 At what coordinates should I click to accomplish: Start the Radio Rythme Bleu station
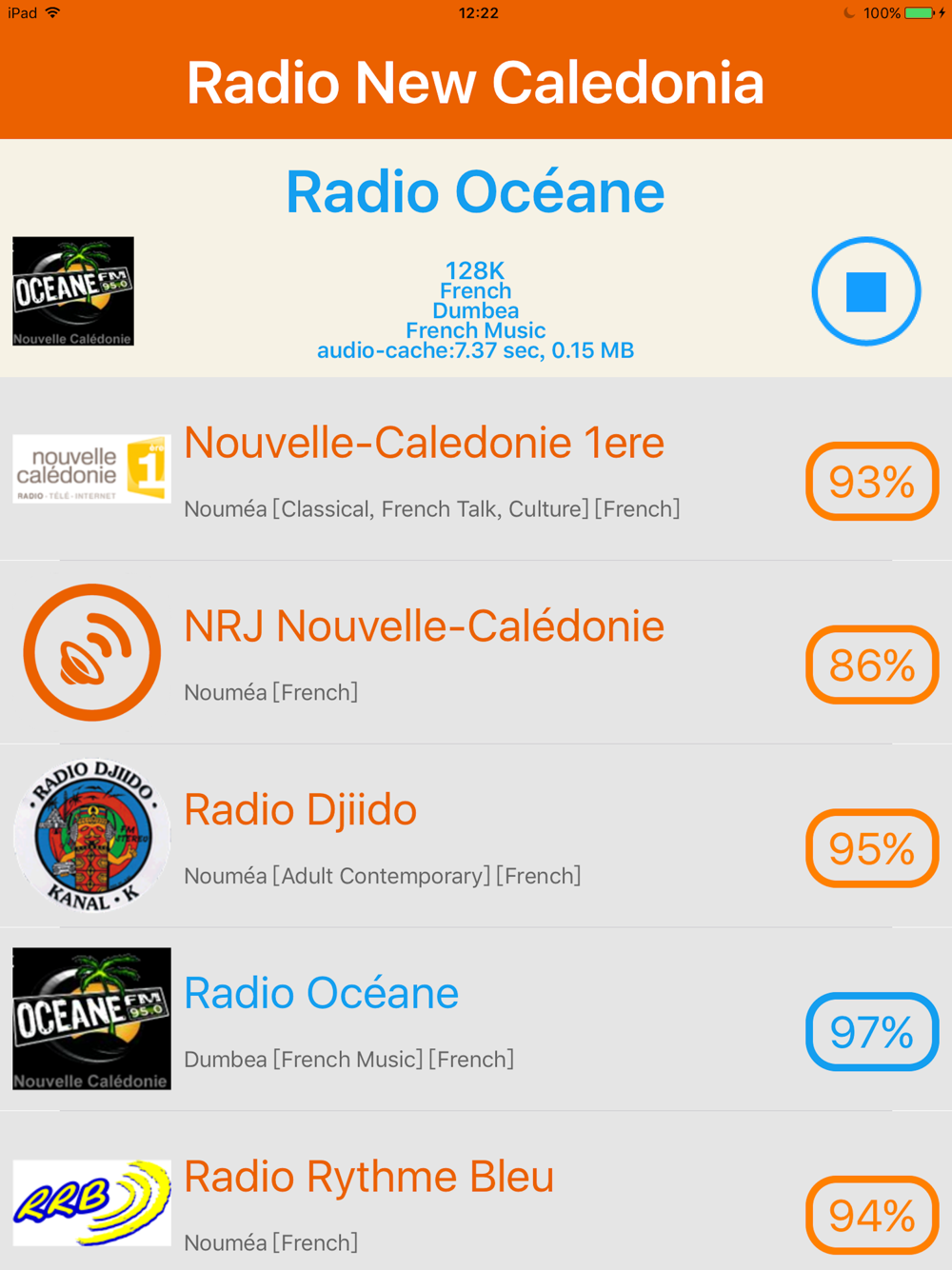(476, 1191)
